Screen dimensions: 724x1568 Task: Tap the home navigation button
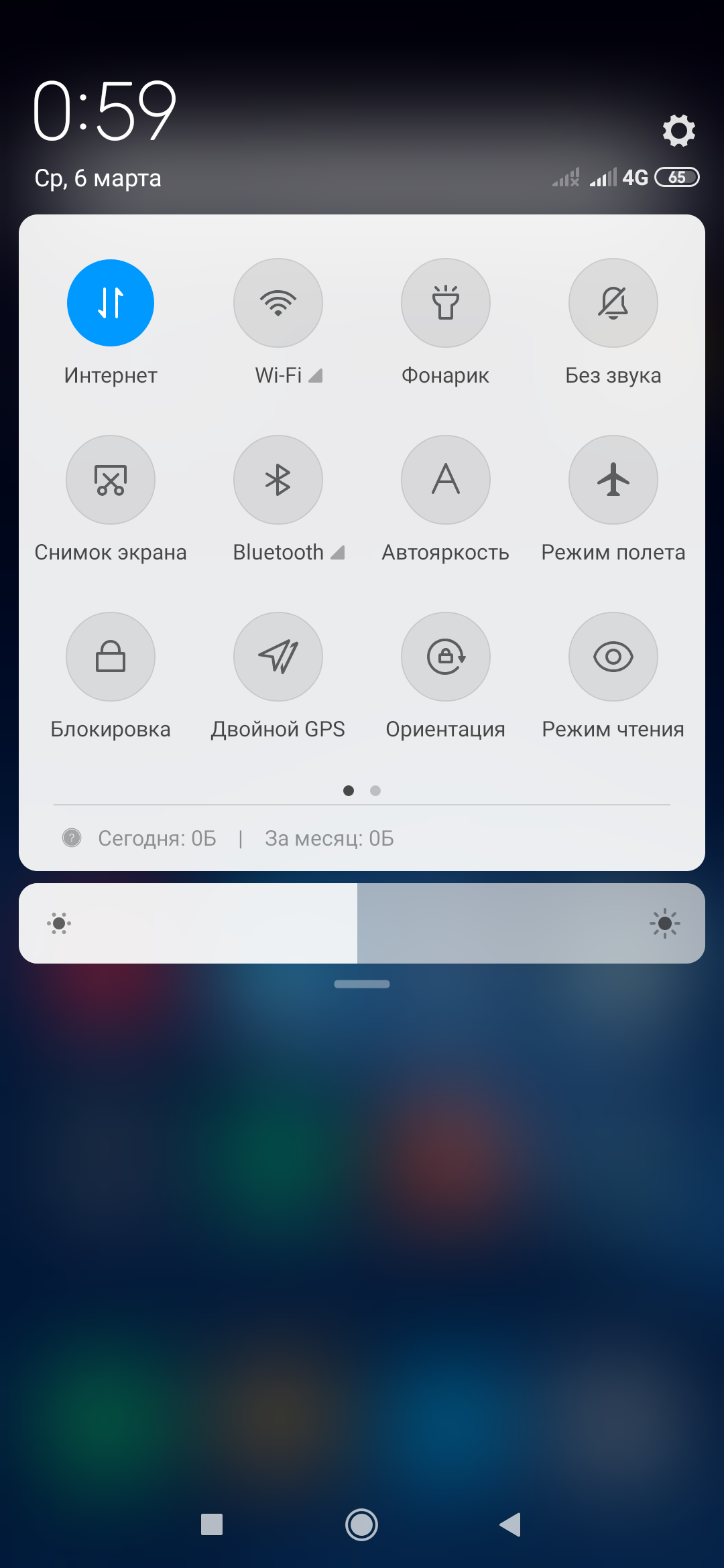(362, 1524)
